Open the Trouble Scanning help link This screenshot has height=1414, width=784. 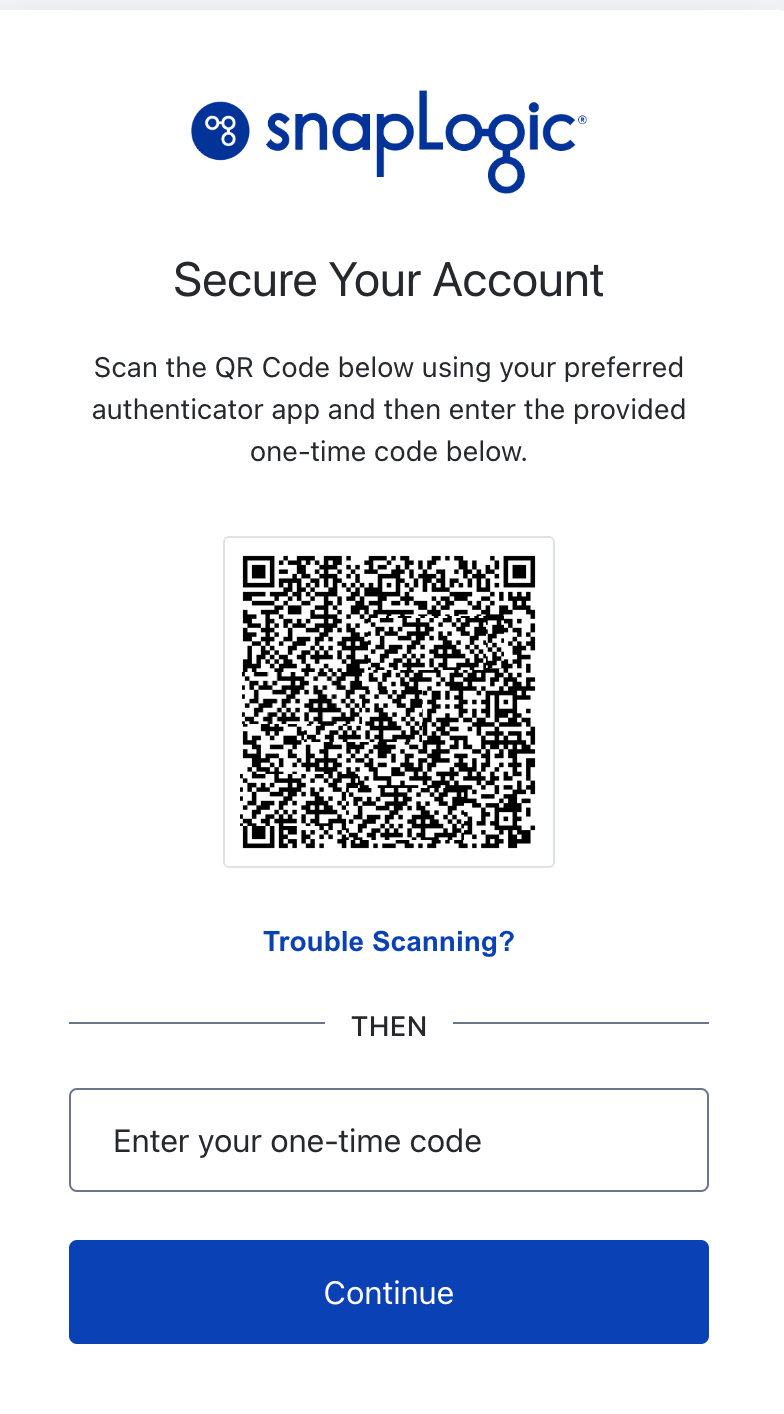(389, 941)
